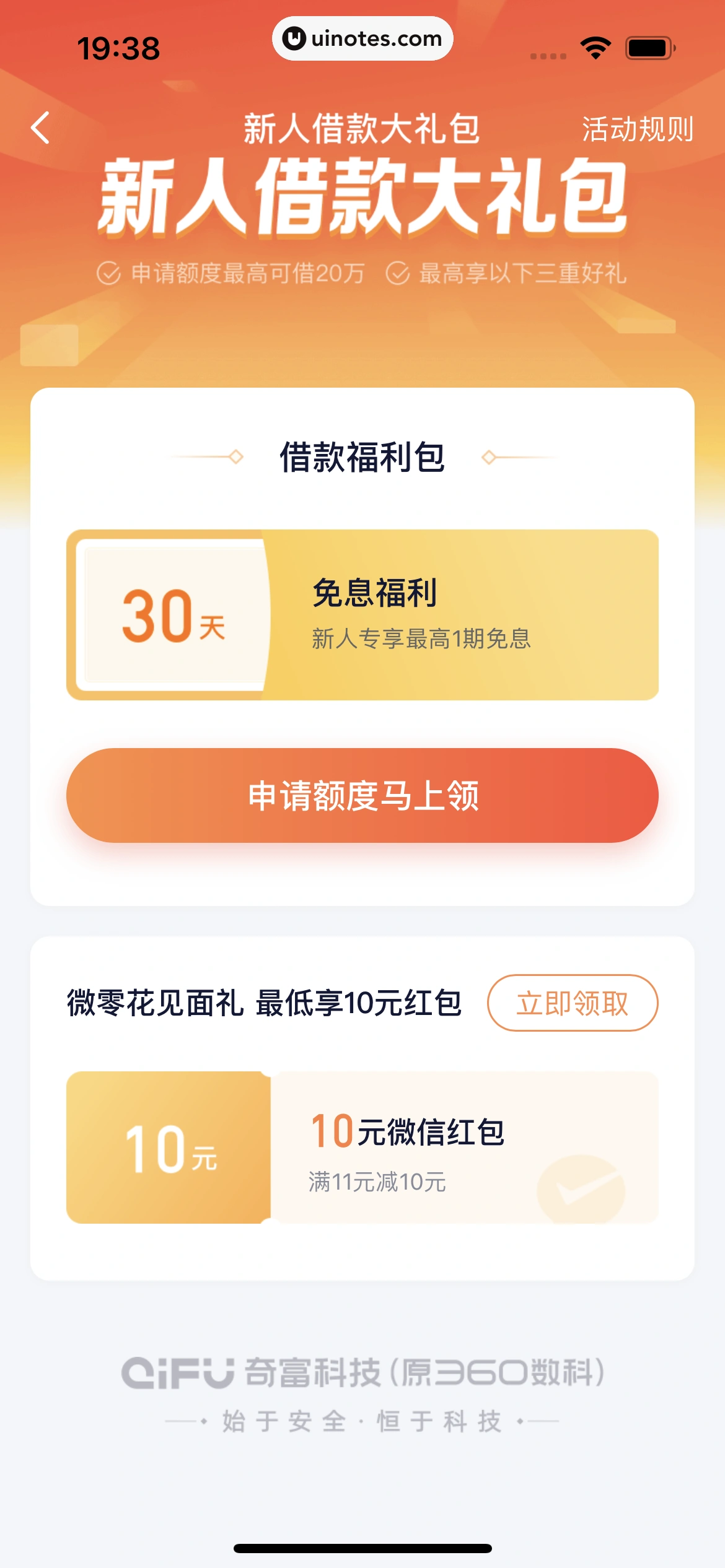Tap the 申请额度马上领 button

[362, 796]
